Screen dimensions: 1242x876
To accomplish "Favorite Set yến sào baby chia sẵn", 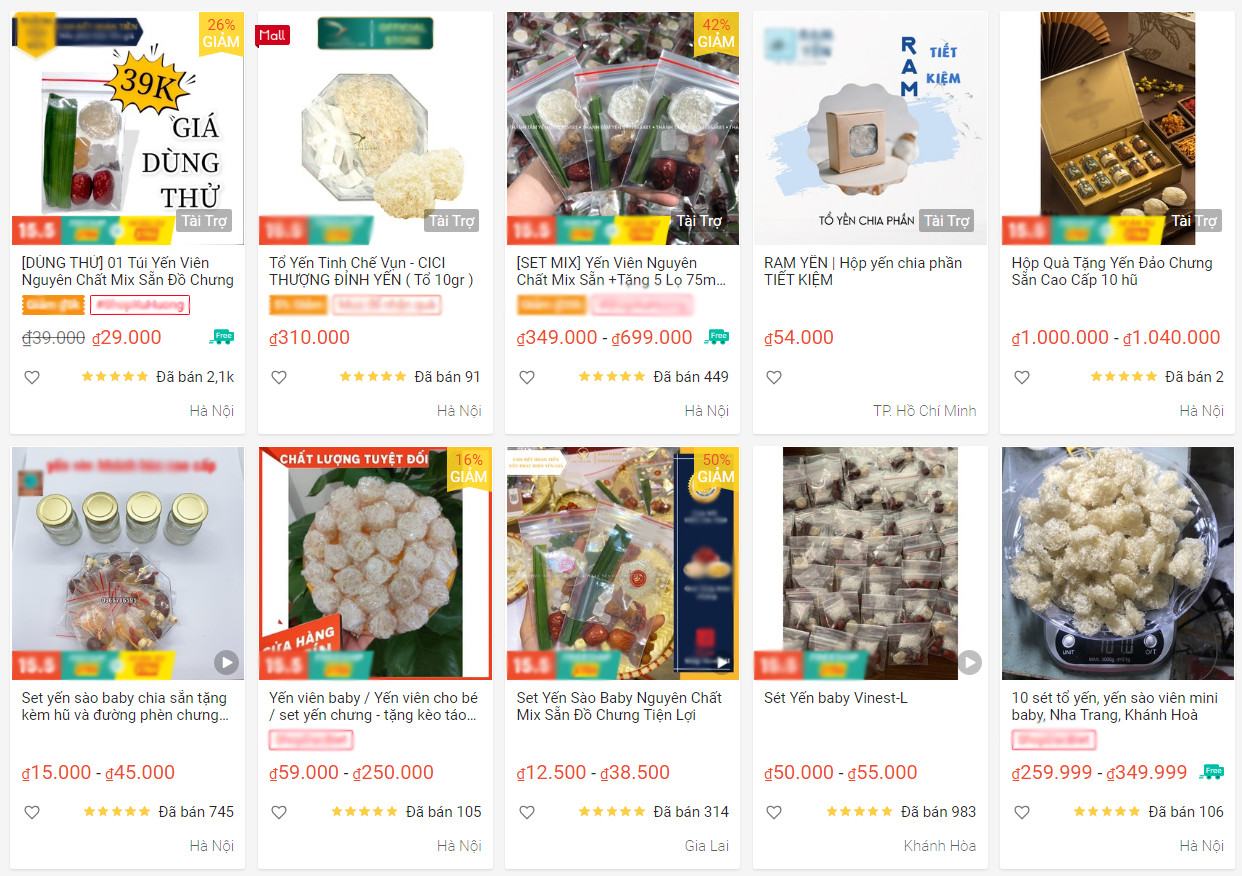I will (x=32, y=812).
